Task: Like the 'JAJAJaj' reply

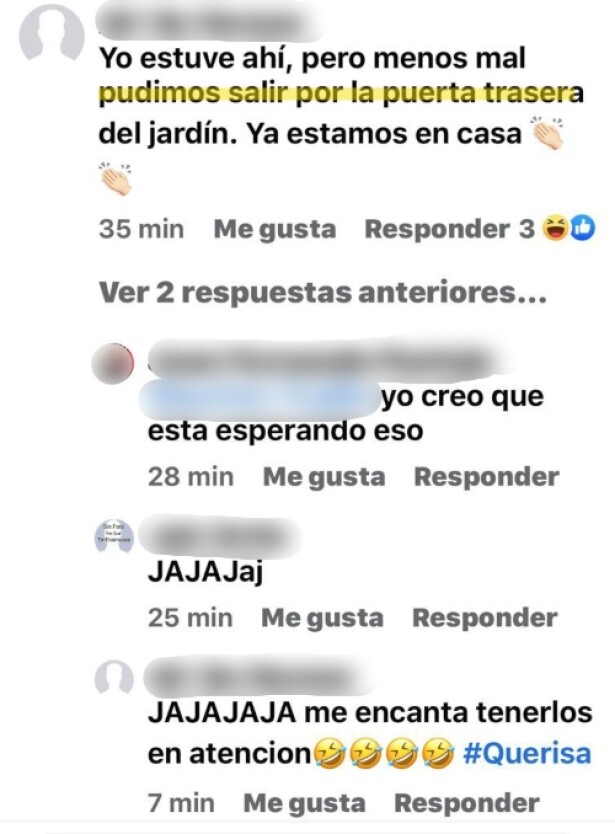Action: [322, 618]
